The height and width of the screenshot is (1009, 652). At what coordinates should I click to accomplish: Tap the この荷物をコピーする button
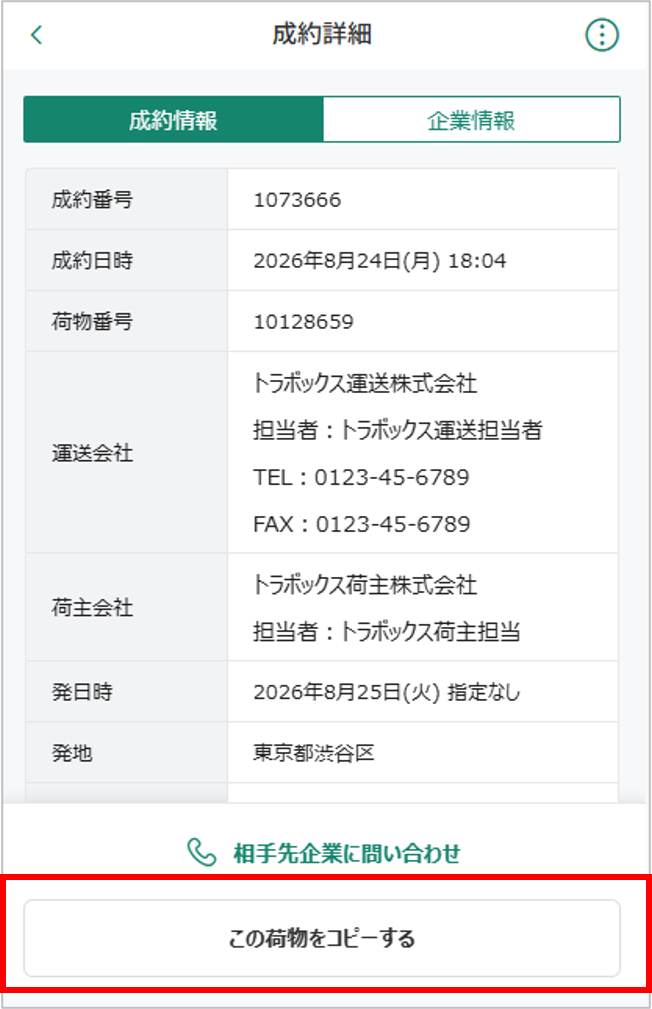pos(322,938)
